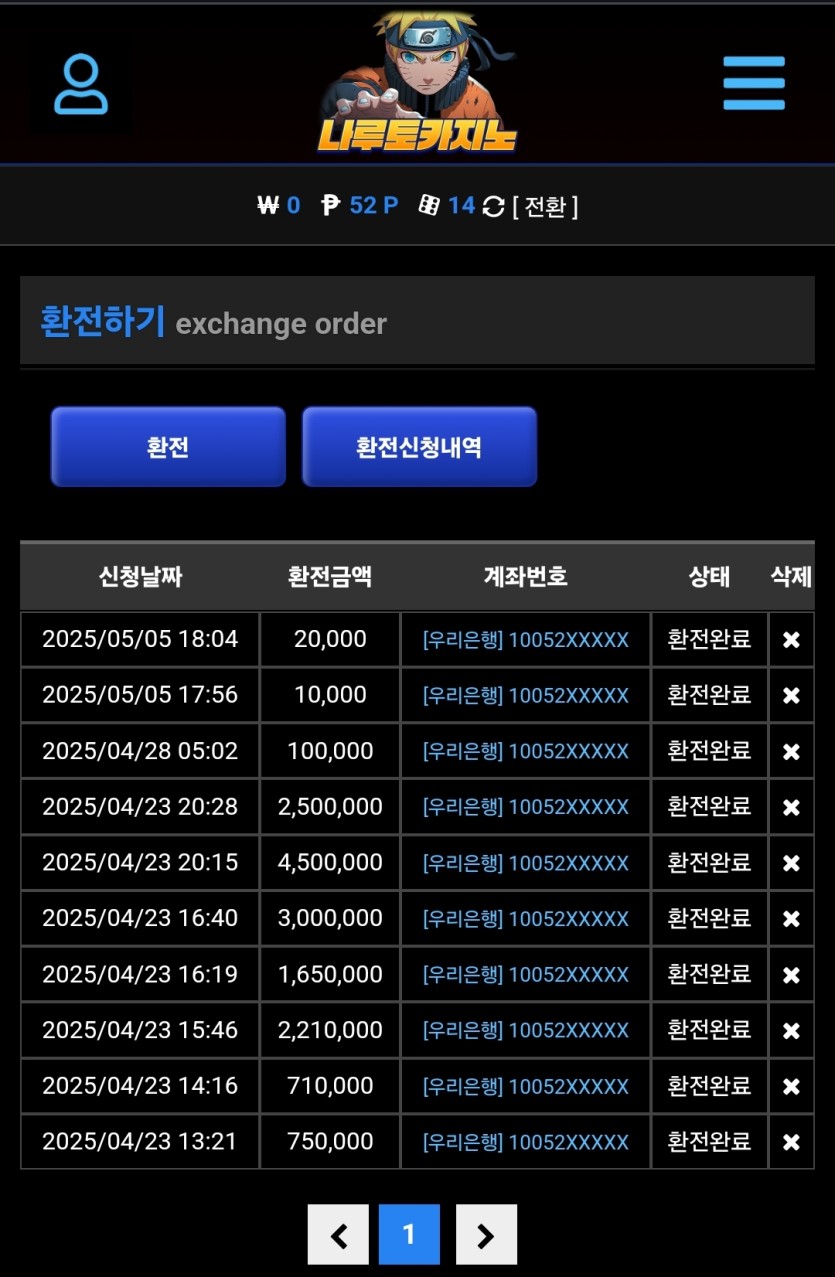Remove the 2025/04/23 14:16 entry
Screen dimensions: 835x1277
791,1086
